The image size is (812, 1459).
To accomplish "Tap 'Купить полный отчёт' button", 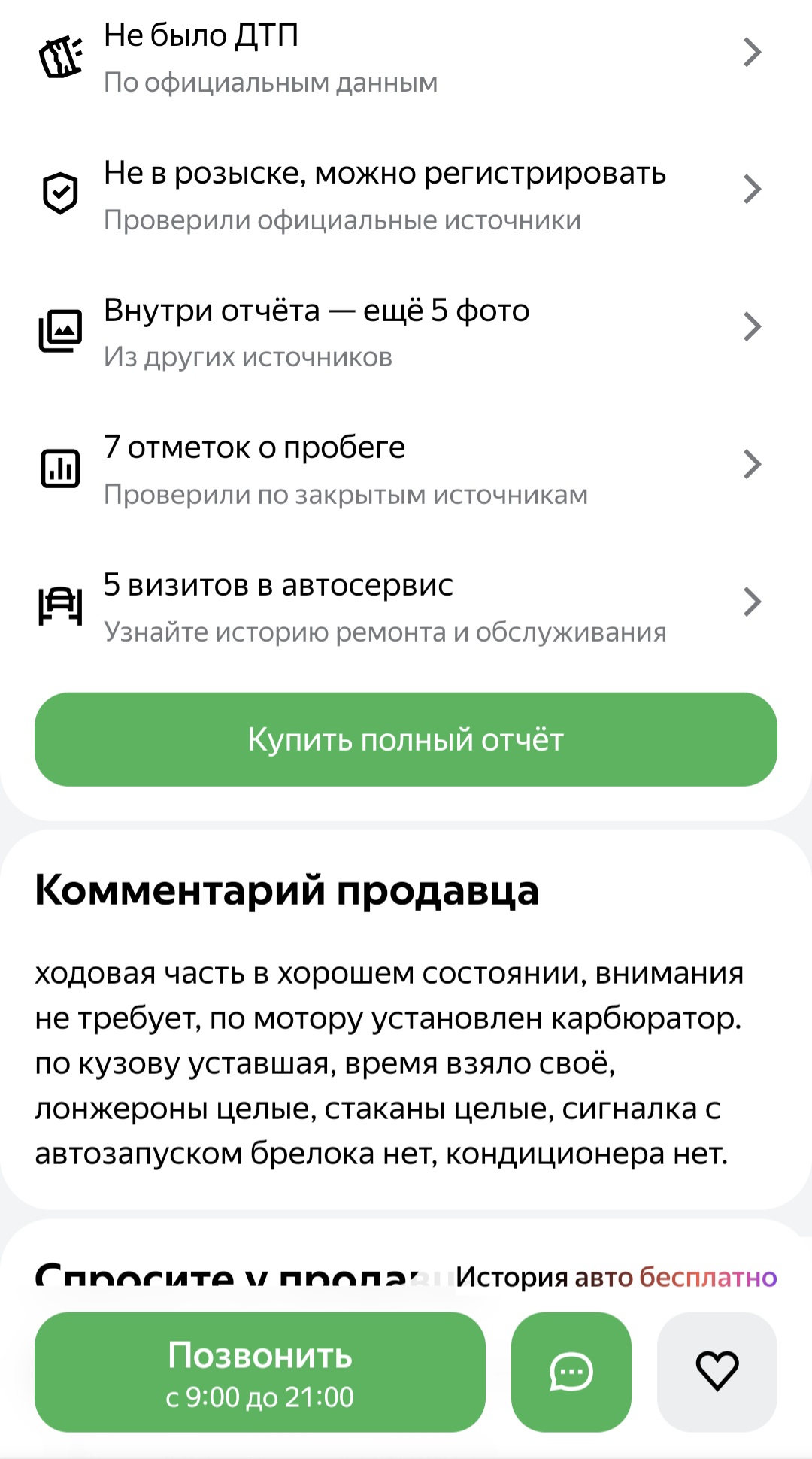I will coord(406,739).
